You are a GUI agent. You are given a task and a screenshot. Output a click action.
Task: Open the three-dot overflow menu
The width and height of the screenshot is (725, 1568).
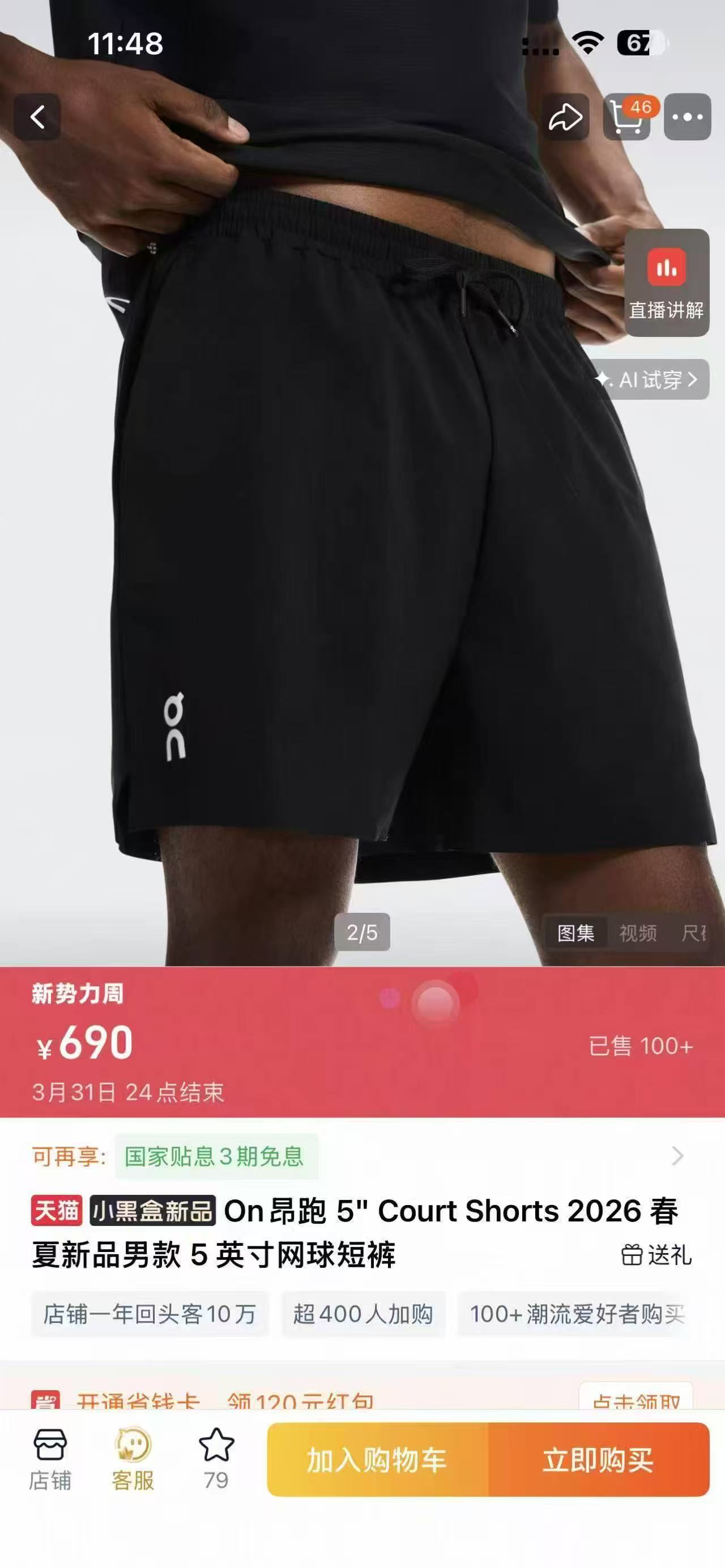tap(687, 117)
